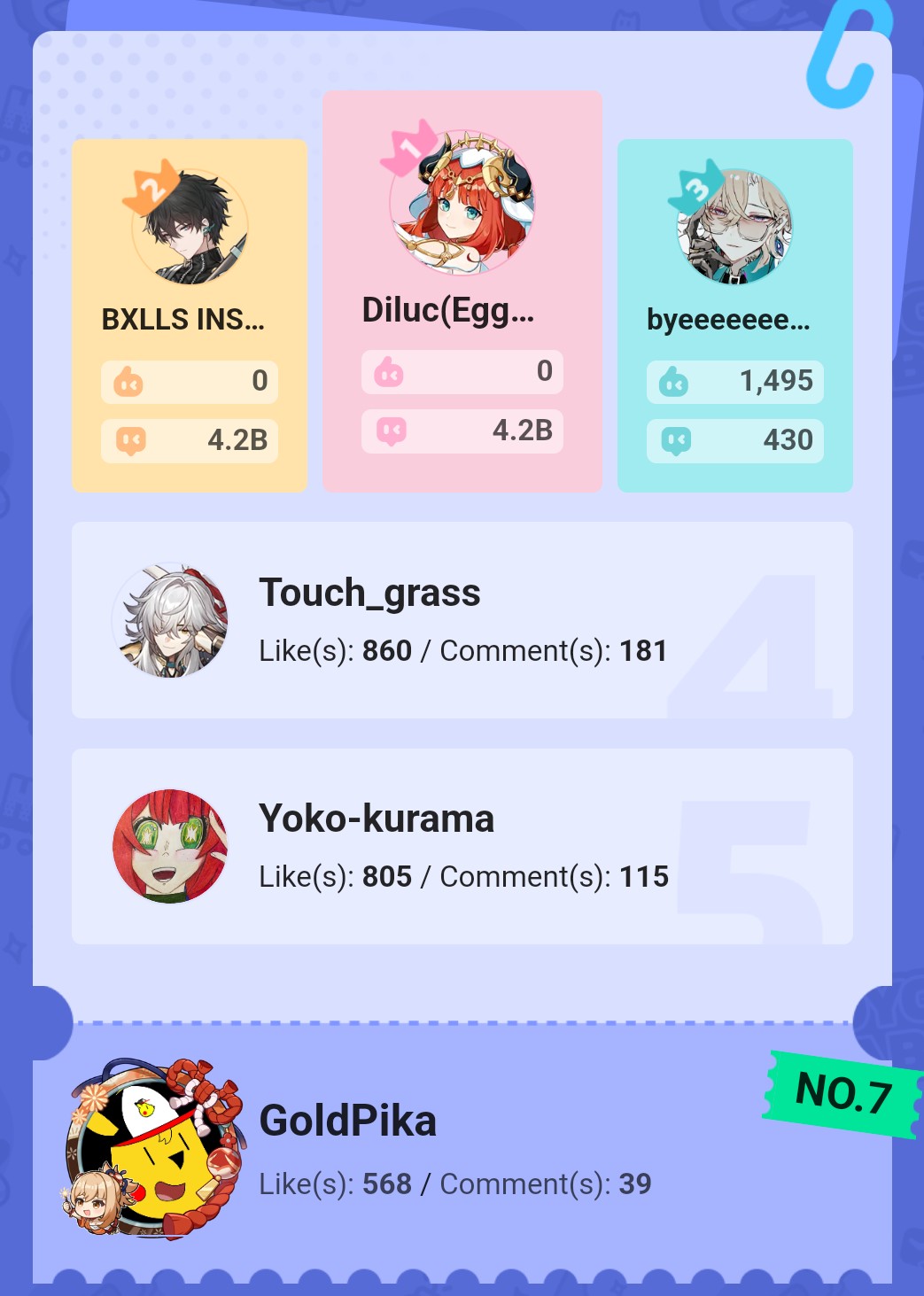The image size is (924, 1296).
Task: Open Diluc(Egg... first place card
Action: click(x=462, y=292)
